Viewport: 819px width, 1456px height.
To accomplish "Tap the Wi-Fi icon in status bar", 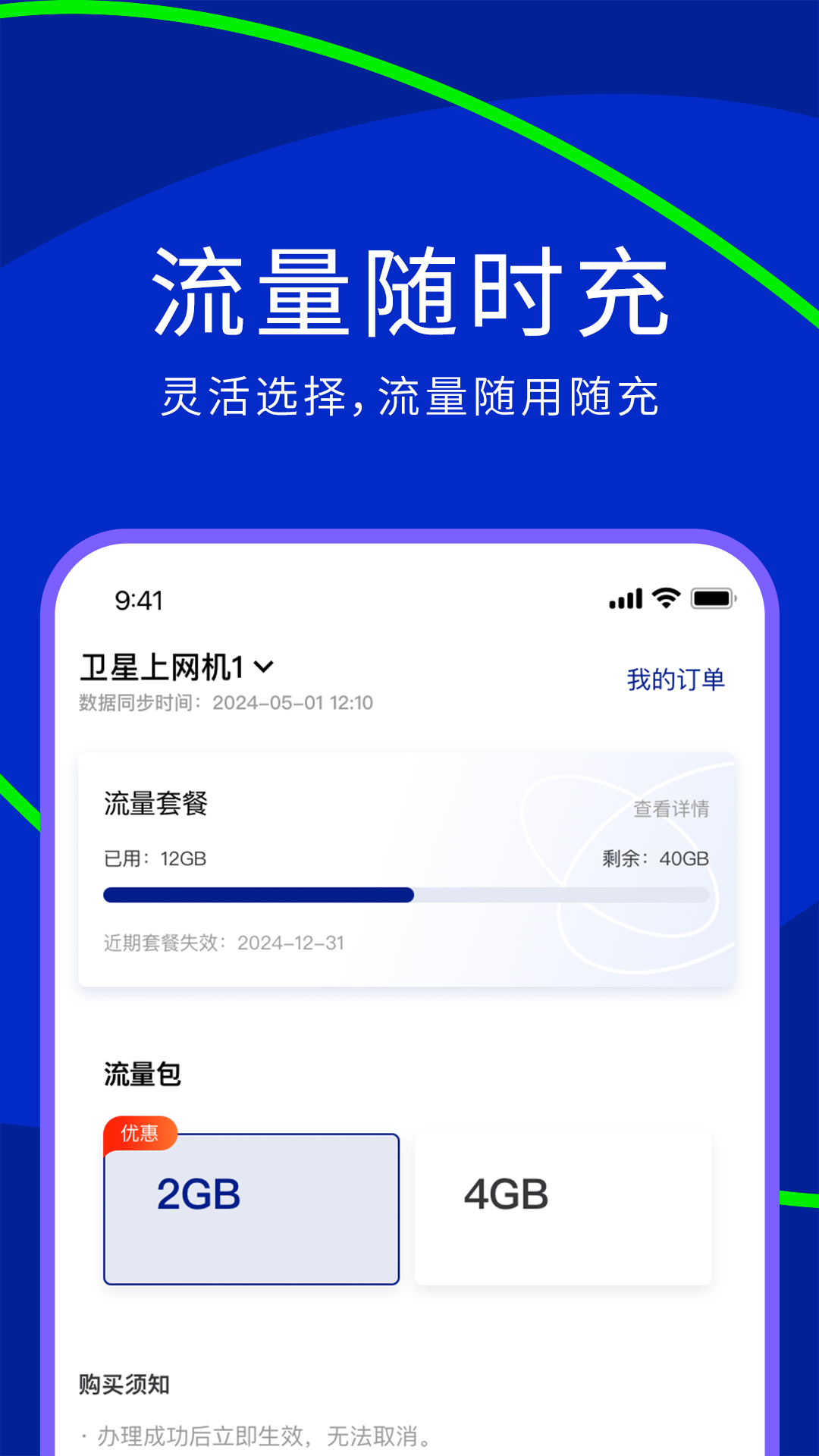I will point(665,599).
